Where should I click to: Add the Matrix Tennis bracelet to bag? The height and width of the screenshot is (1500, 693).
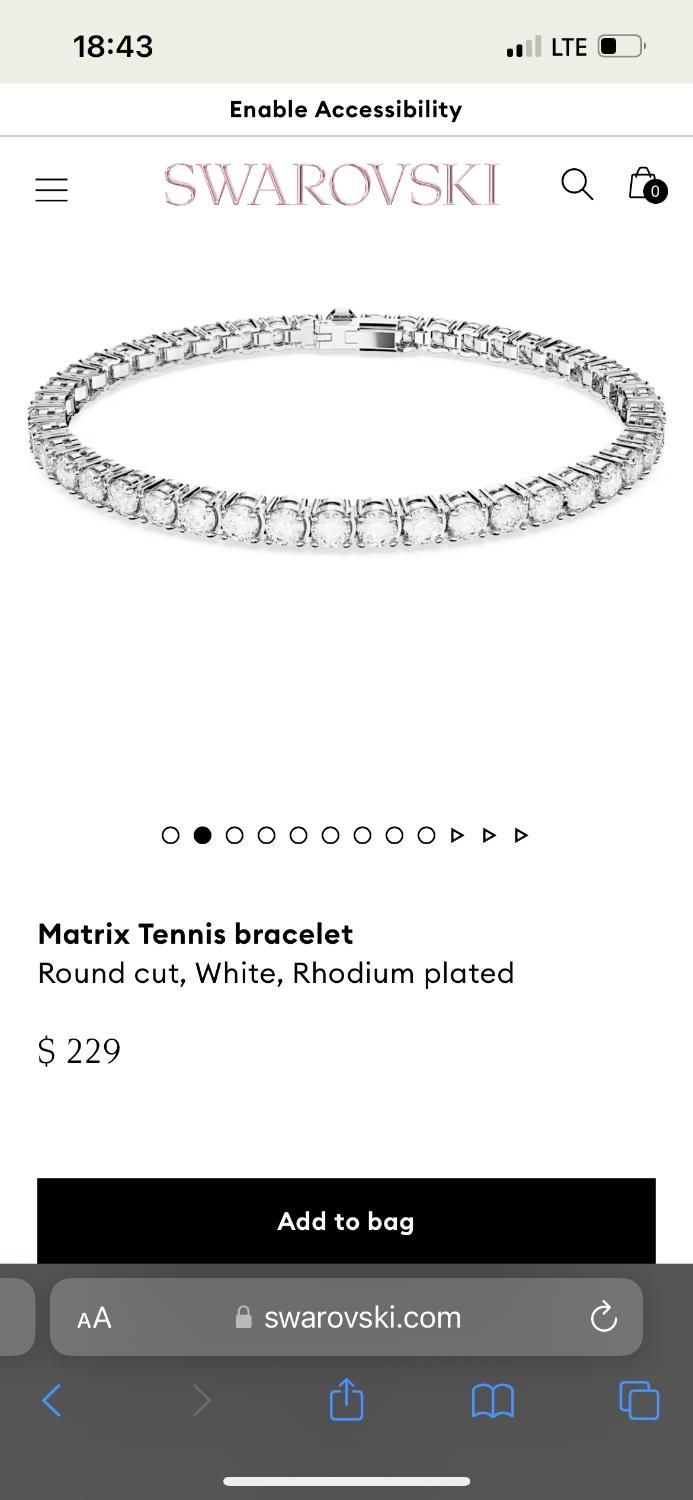[x=346, y=1221]
